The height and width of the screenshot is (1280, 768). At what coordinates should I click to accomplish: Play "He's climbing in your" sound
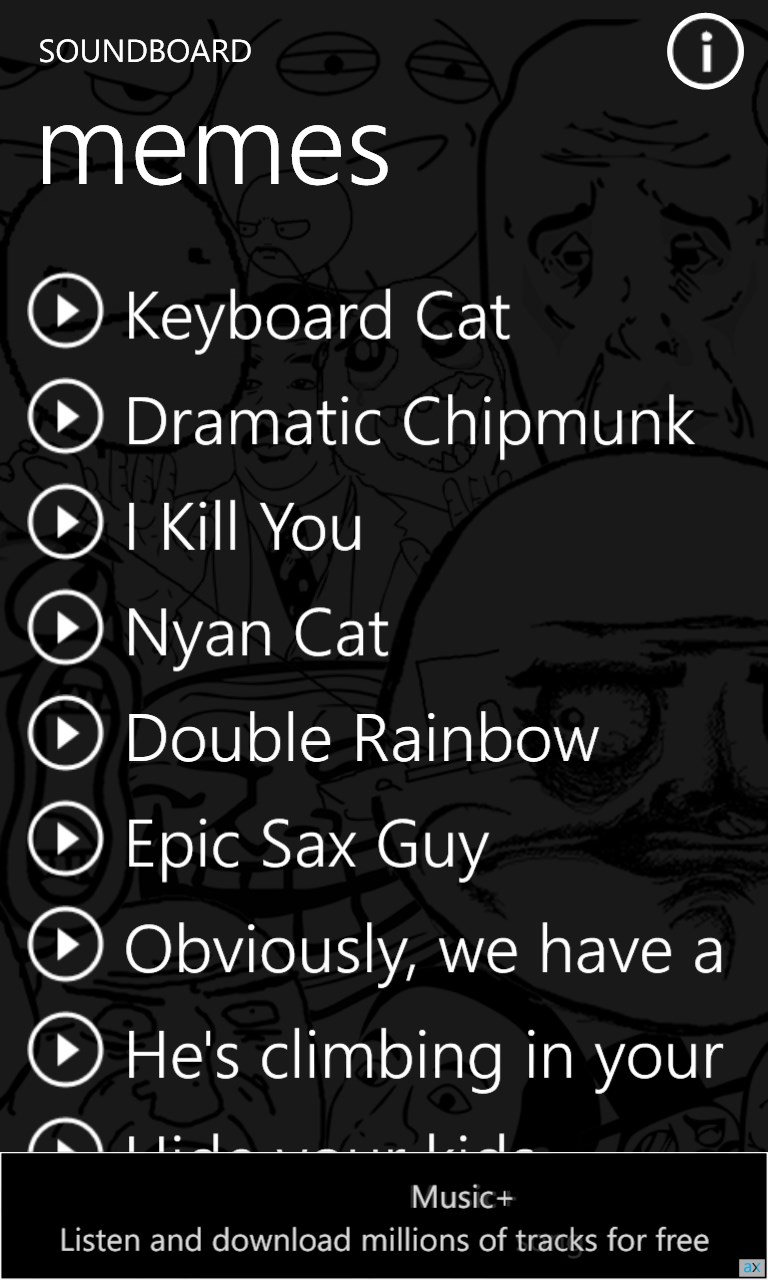pyautogui.click(x=66, y=1050)
